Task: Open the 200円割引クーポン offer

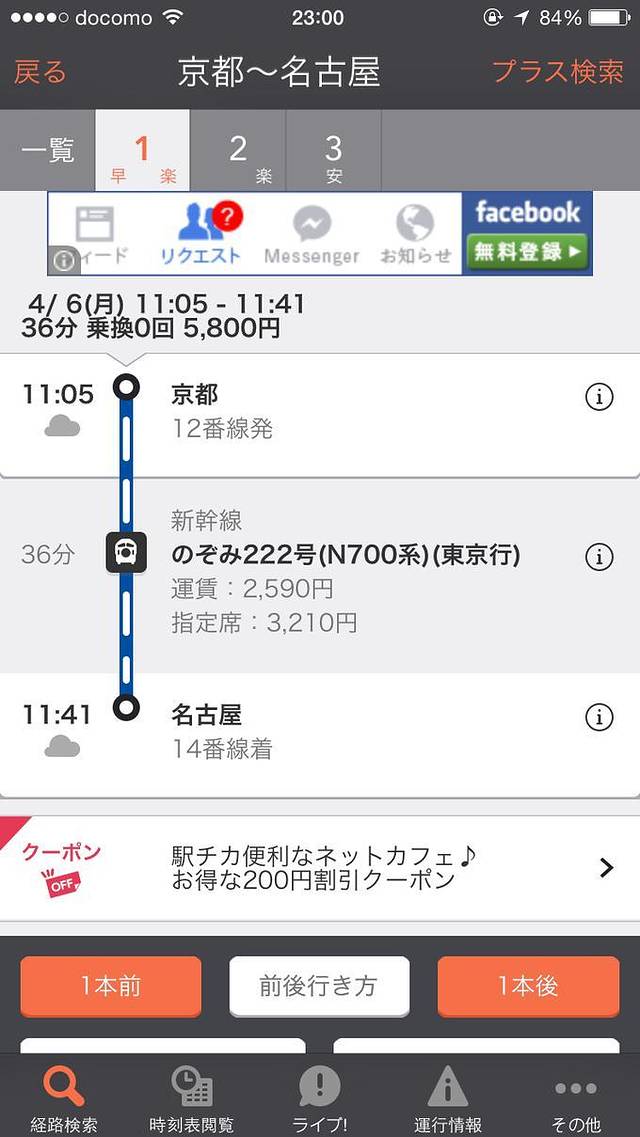Action: 320,867
